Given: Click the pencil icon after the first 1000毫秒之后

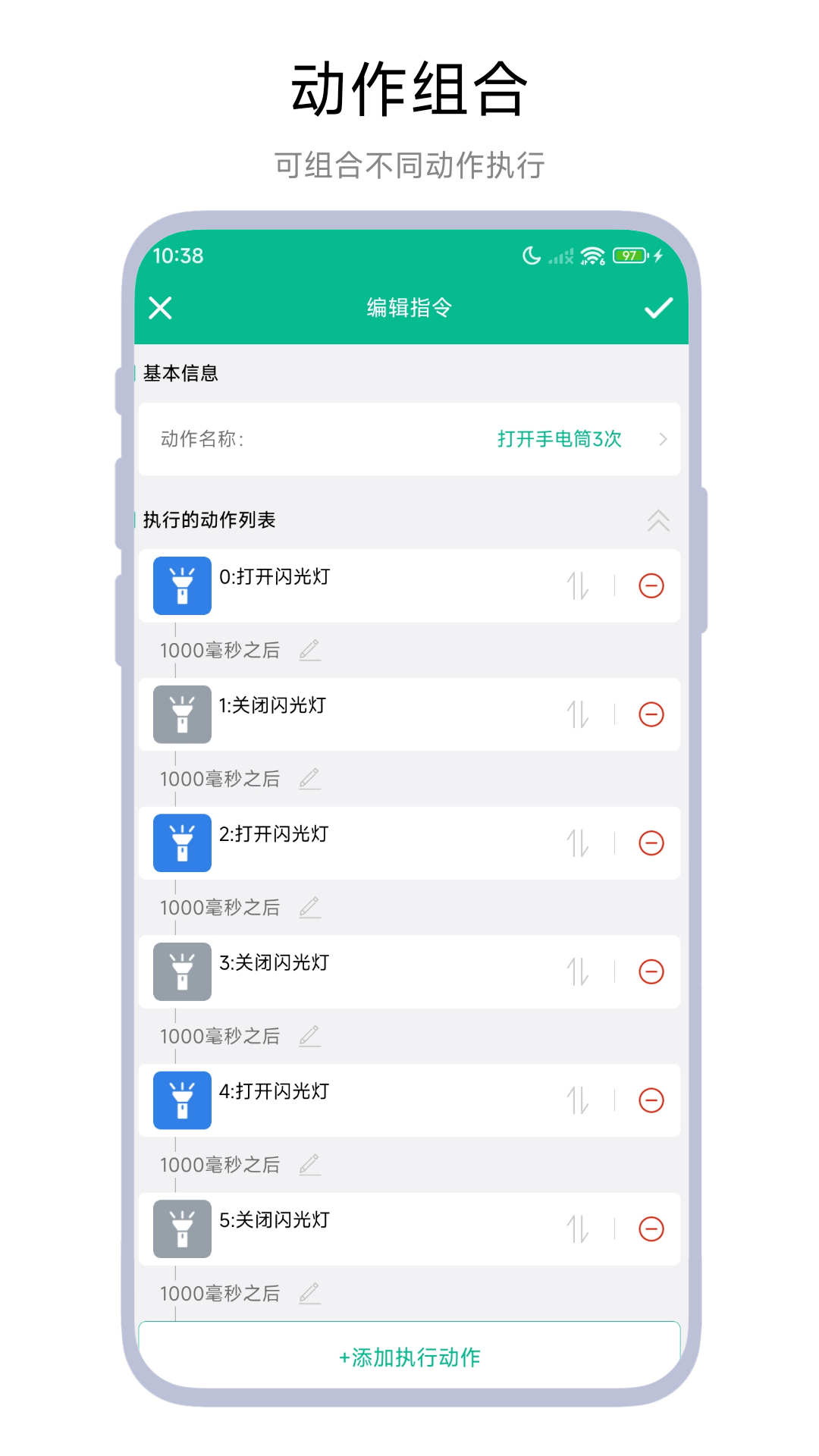Looking at the screenshot, I should [309, 650].
